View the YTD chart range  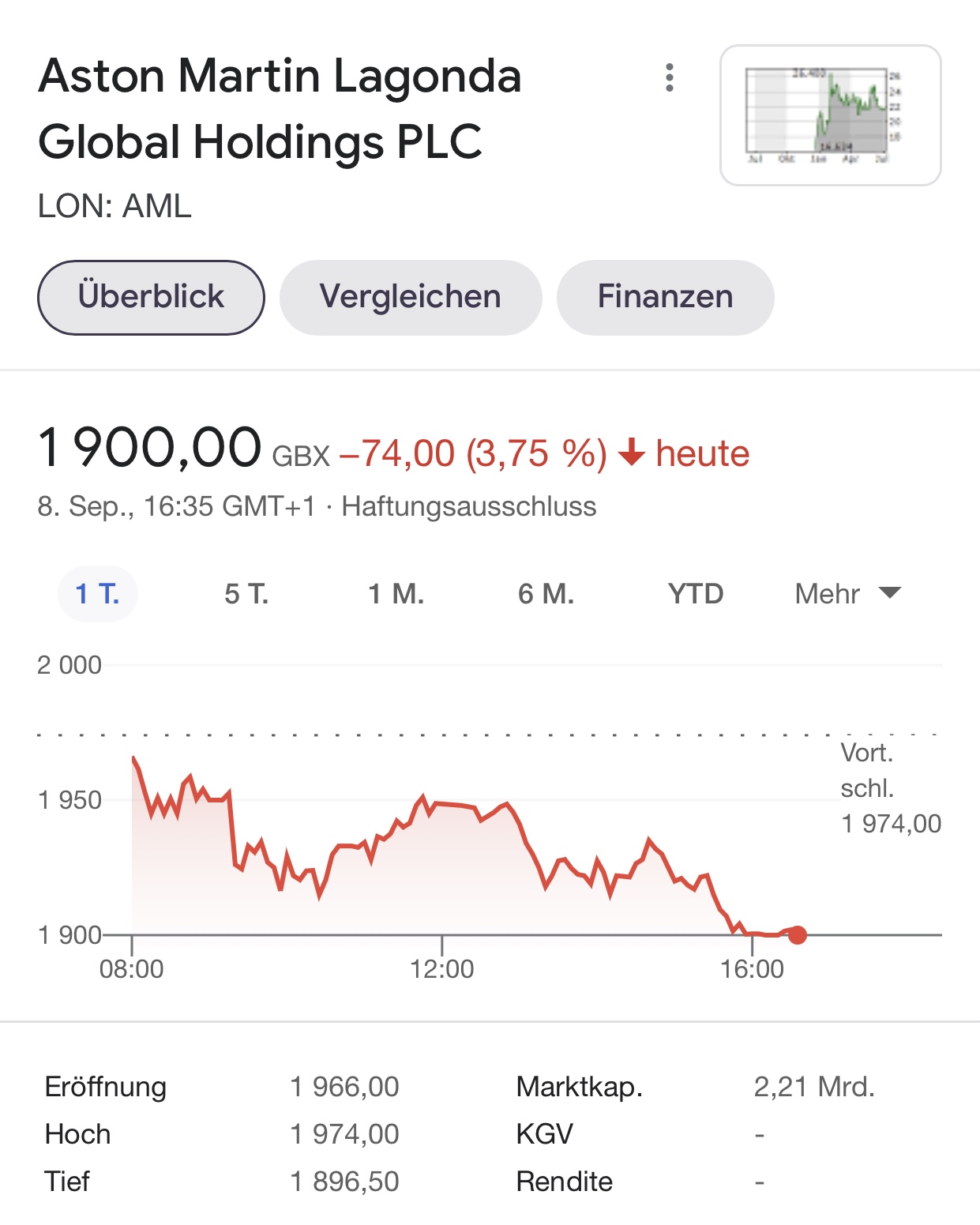click(x=695, y=593)
